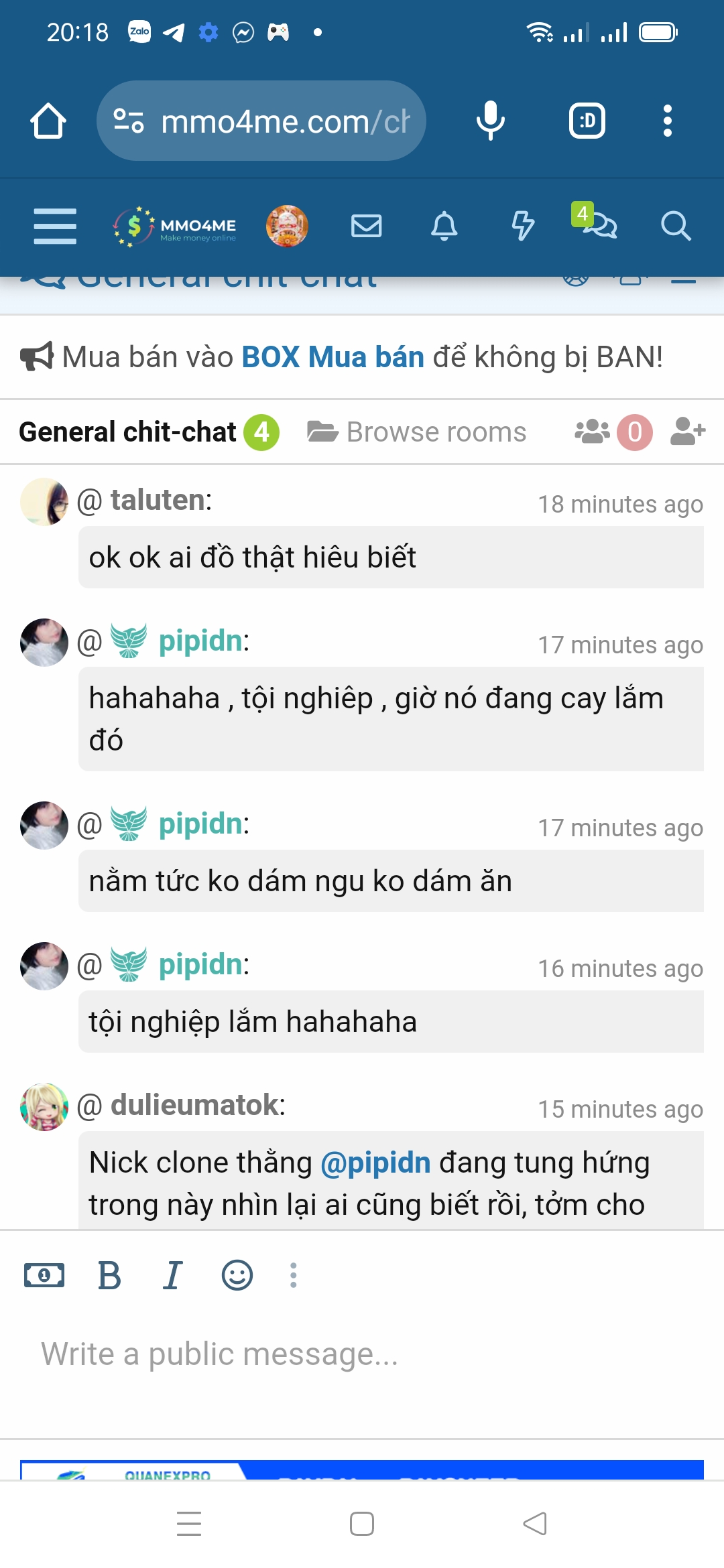Open the browser home page

48,121
